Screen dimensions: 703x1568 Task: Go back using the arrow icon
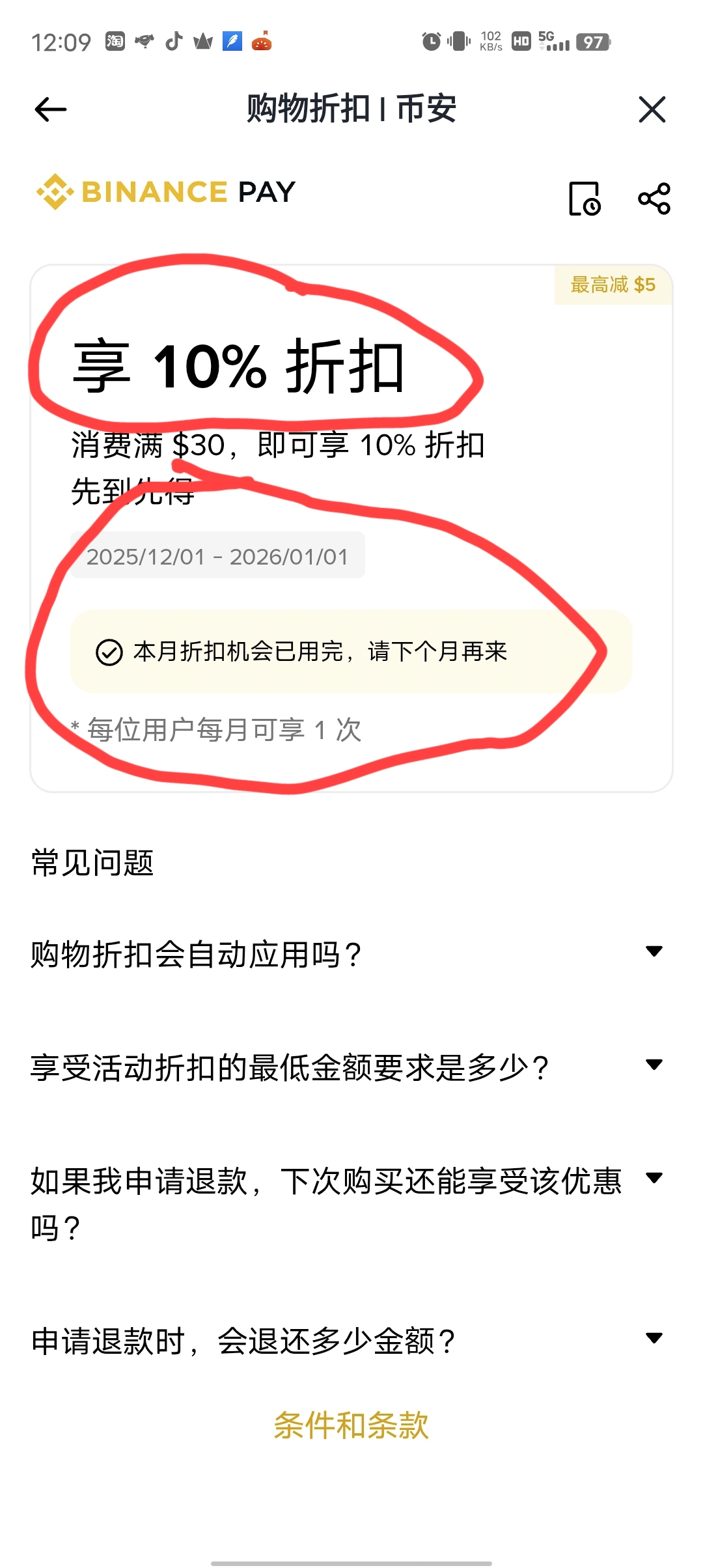[51, 109]
